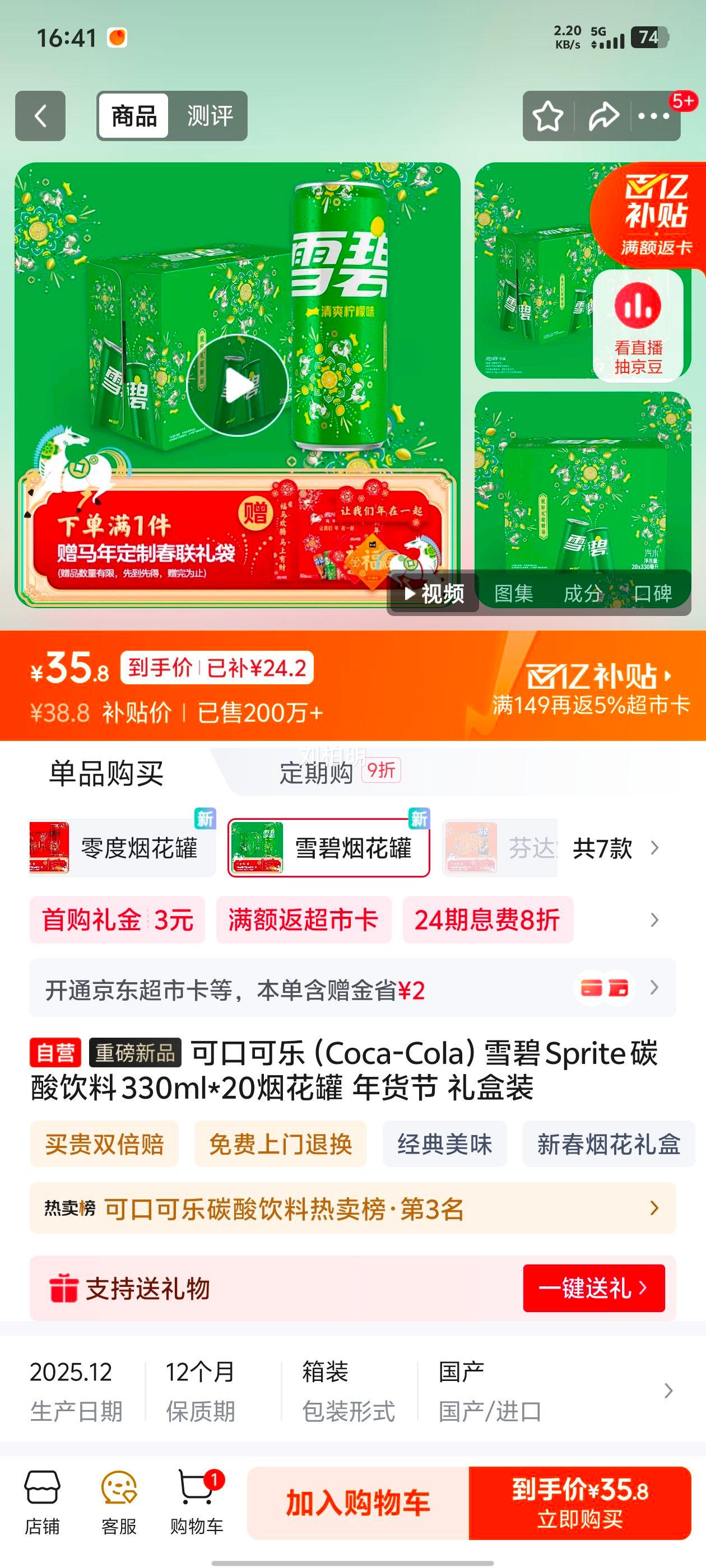Switch to the 测评 tab
The height and width of the screenshot is (1568, 706).
[210, 115]
